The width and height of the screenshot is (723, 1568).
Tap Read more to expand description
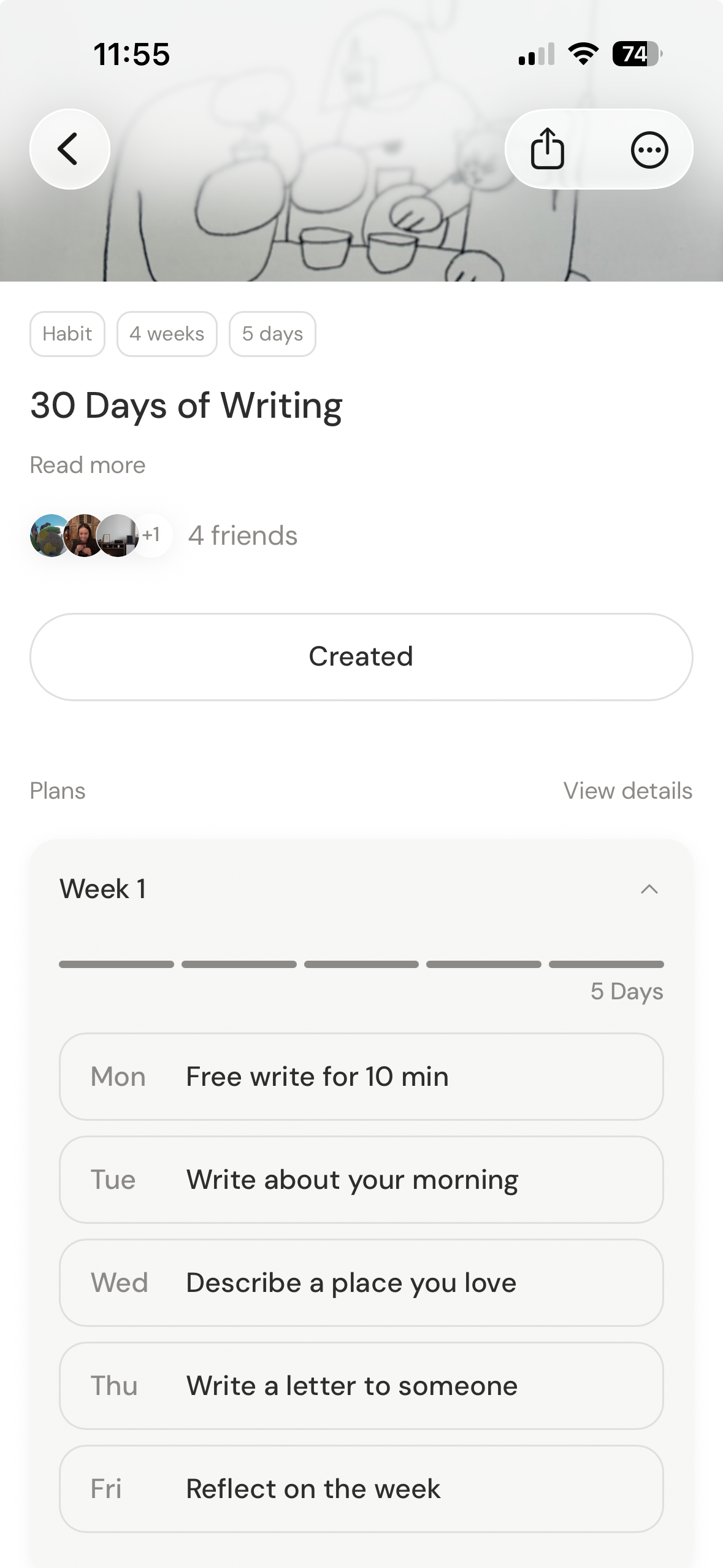point(88,465)
